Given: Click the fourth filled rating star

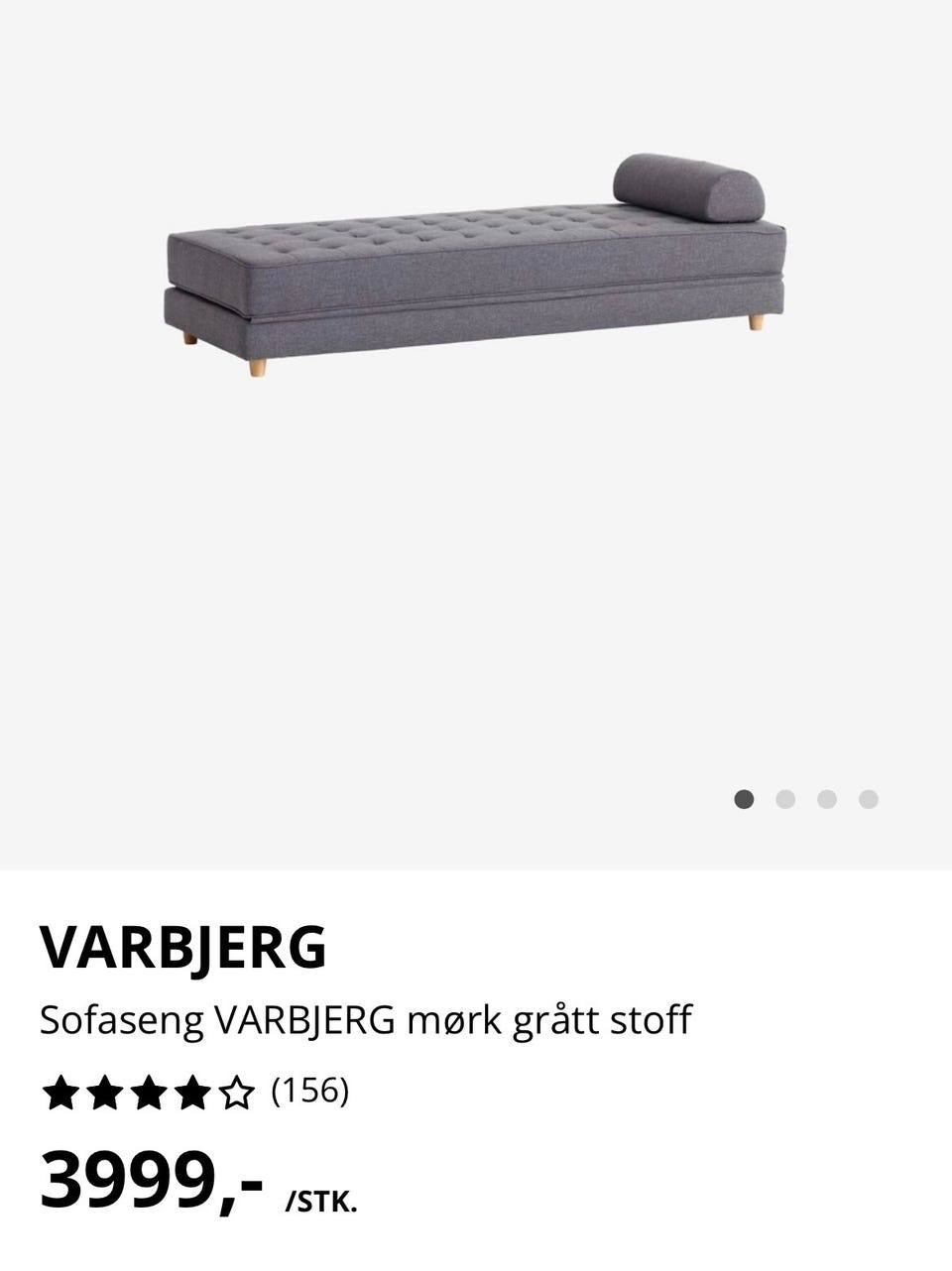Looking at the screenshot, I should [x=191, y=1095].
